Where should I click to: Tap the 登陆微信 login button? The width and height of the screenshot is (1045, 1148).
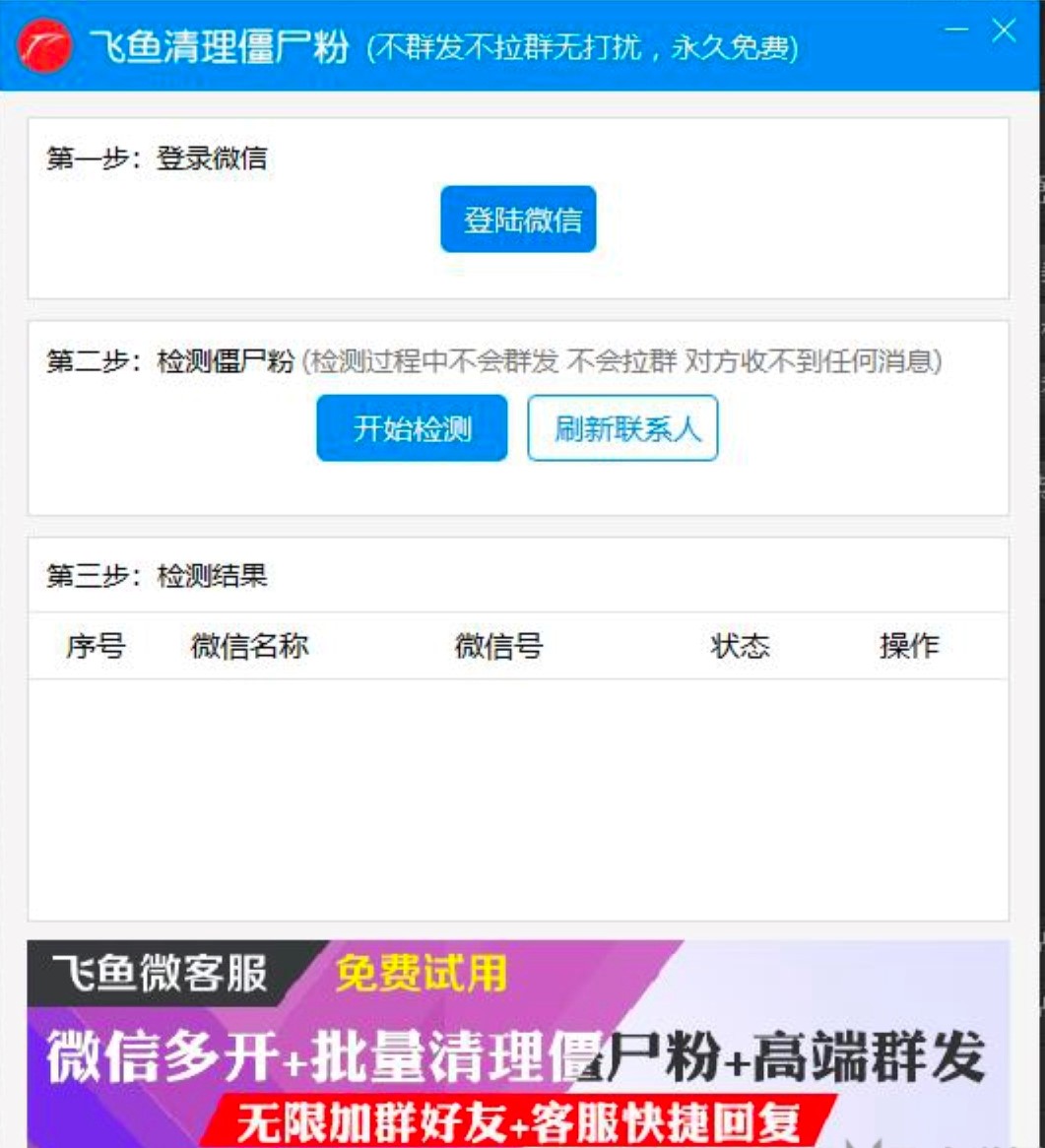[518, 220]
